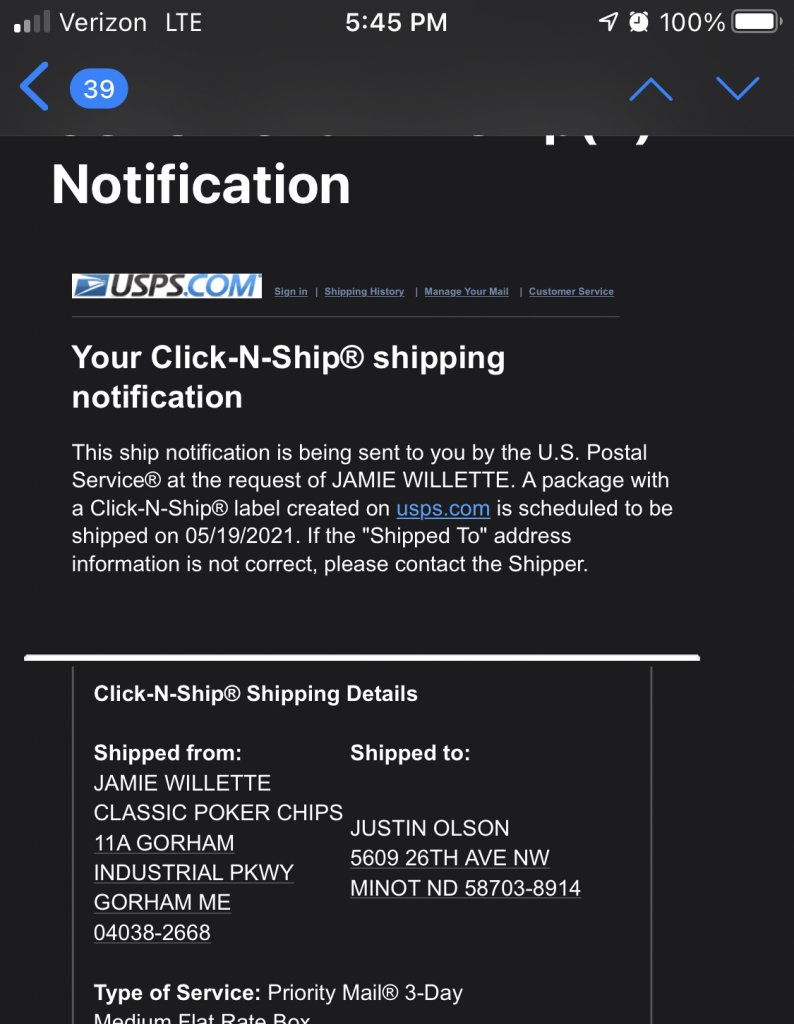Open the Customer Service link
Image resolution: width=794 pixels, height=1024 pixels.
(571, 292)
